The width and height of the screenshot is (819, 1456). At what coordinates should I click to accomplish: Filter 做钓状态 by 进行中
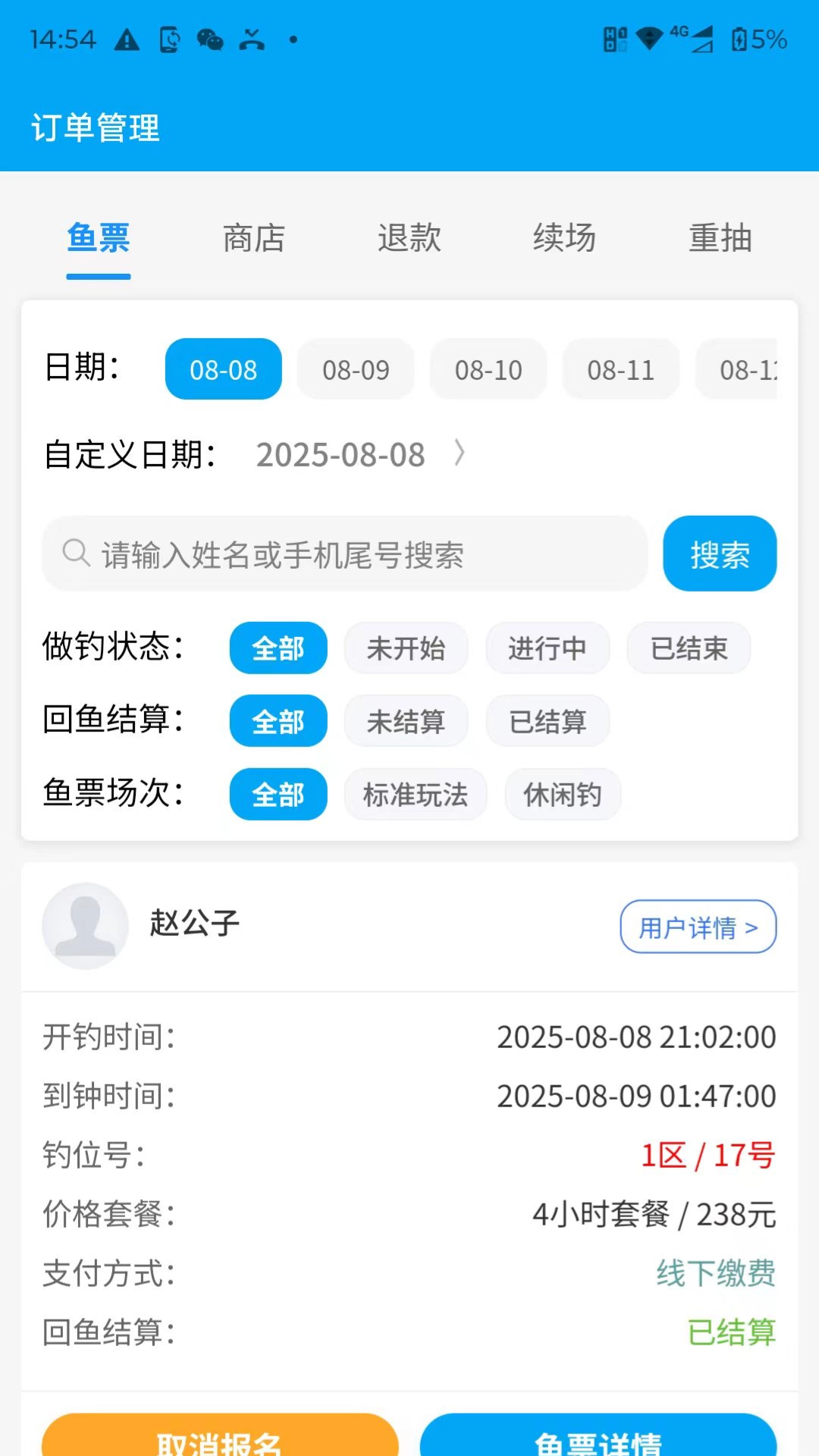548,648
